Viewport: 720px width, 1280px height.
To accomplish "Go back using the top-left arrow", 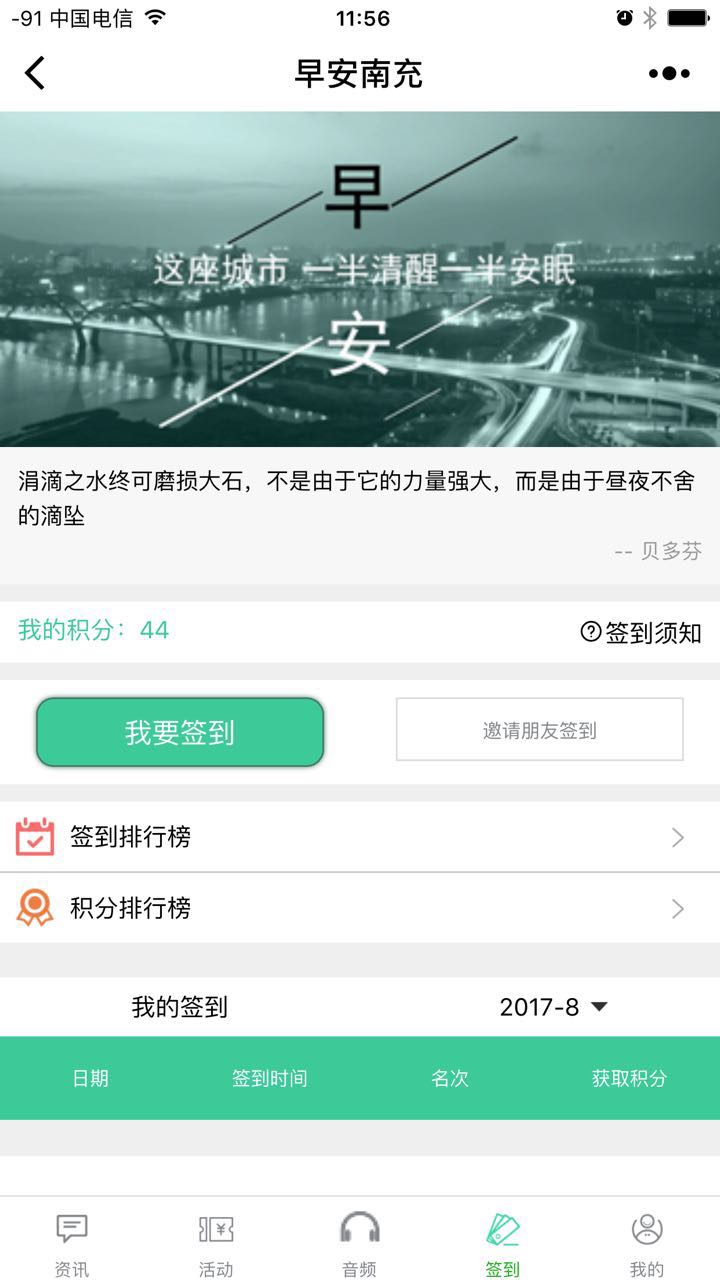I will click(36, 73).
